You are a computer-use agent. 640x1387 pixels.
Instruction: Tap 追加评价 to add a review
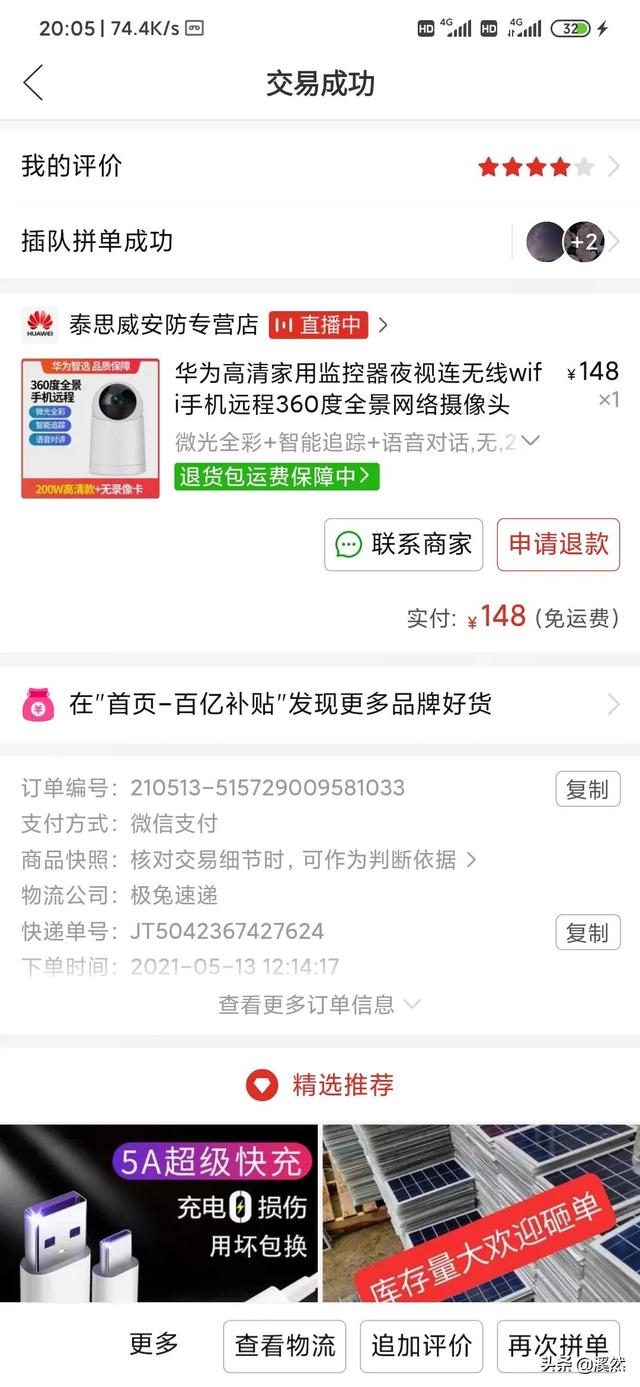coord(421,1346)
